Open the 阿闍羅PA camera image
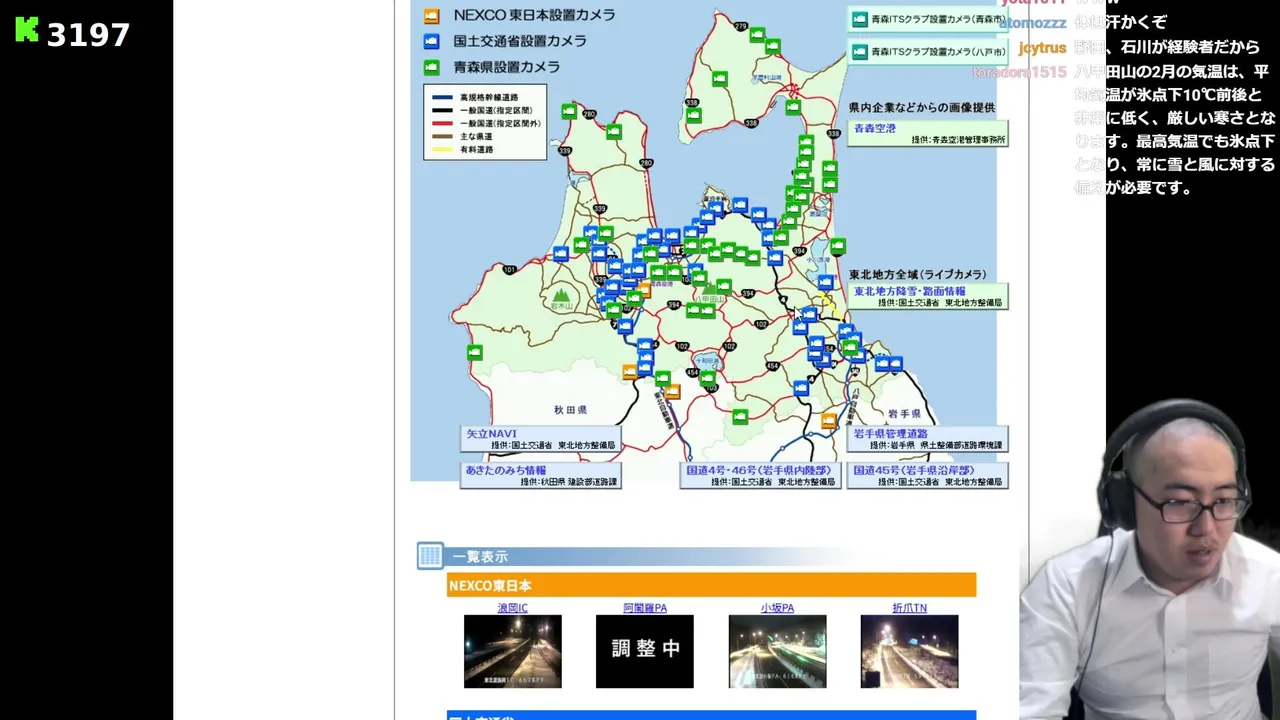This screenshot has height=720, width=1280. [x=645, y=651]
